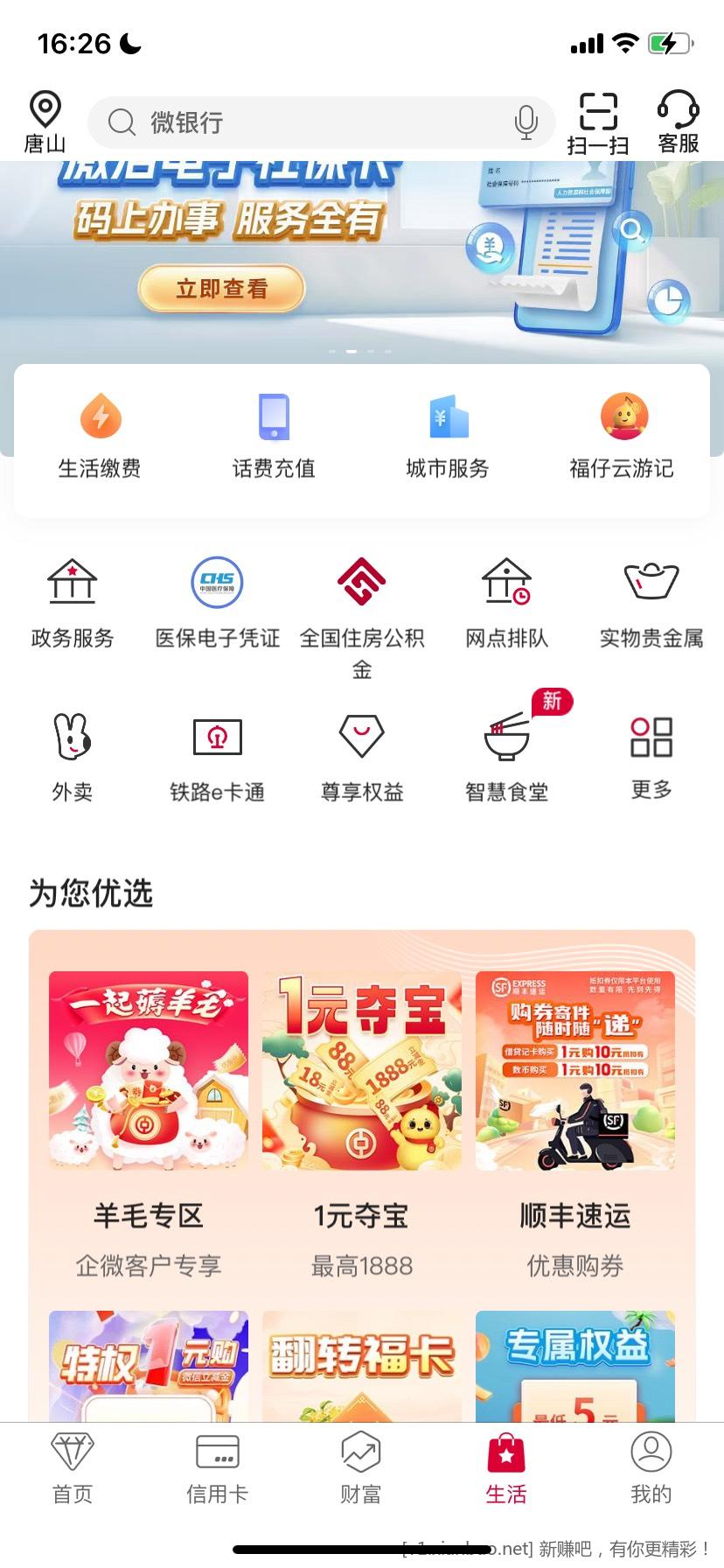Image resolution: width=724 pixels, height=1568 pixels.
Task: Tap the 微银行 search box
Action: [306, 122]
